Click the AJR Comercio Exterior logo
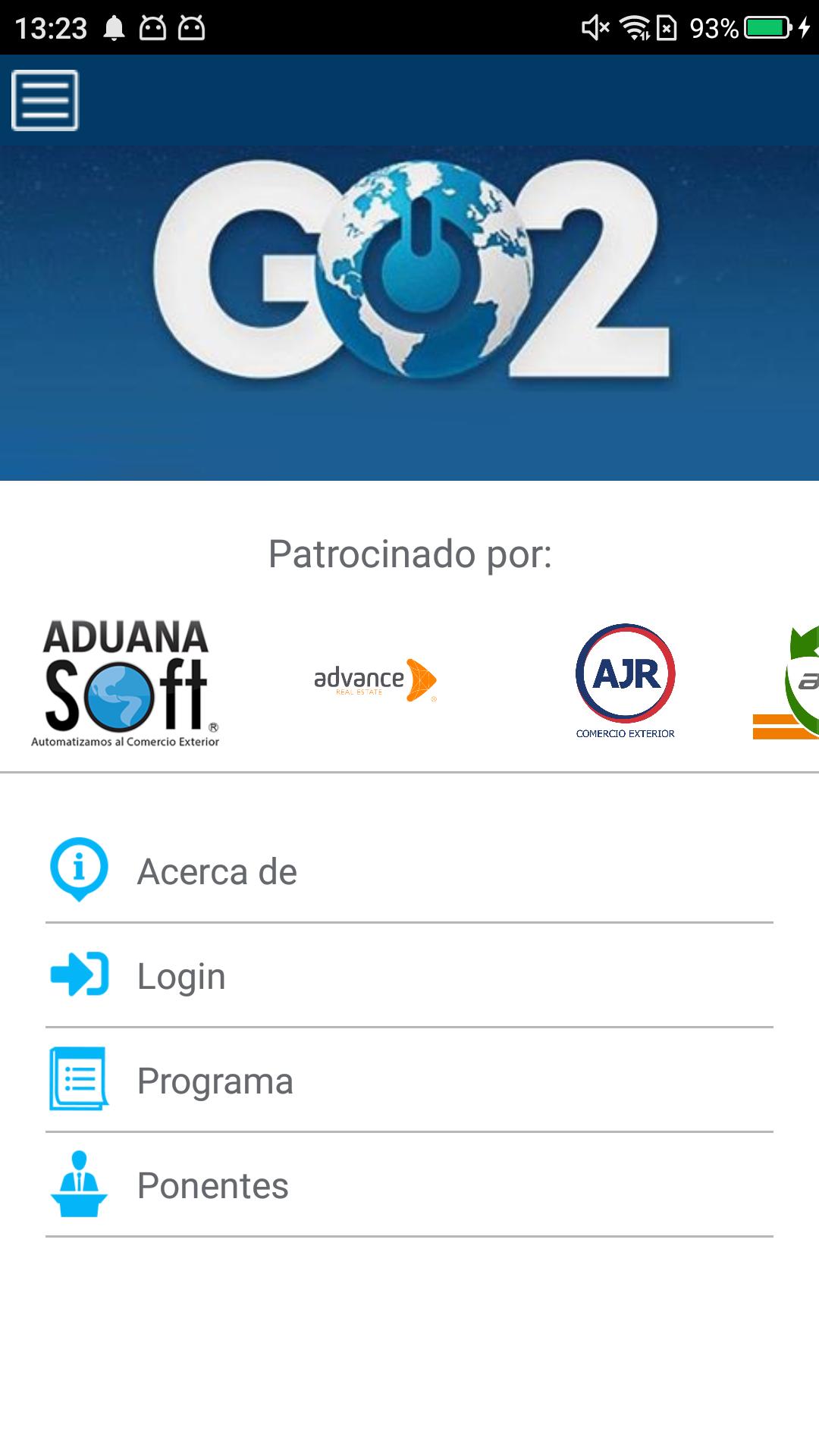Screen dimensions: 819x1456 626,681
